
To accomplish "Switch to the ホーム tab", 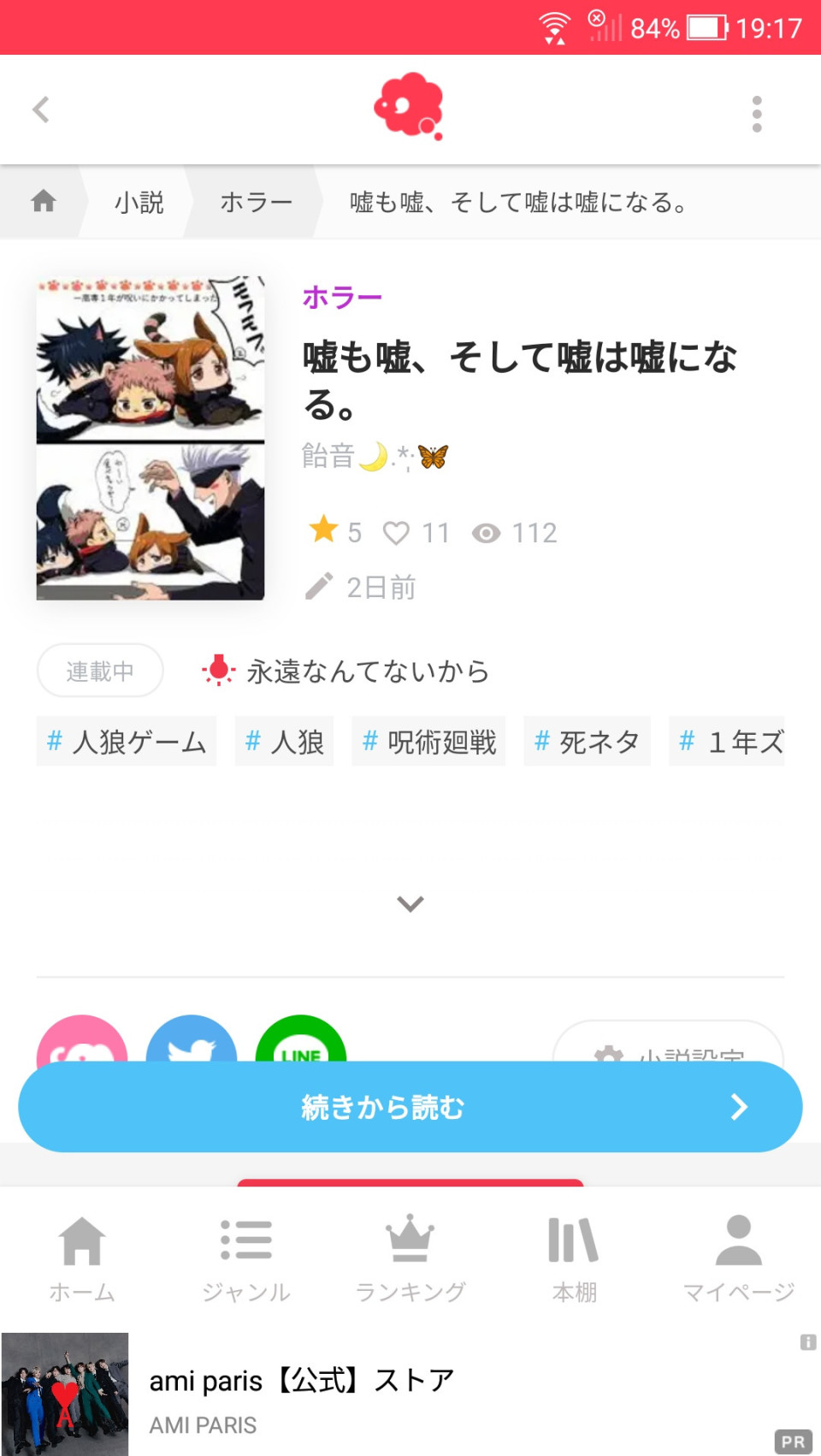I will click(x=82, y=1258).
